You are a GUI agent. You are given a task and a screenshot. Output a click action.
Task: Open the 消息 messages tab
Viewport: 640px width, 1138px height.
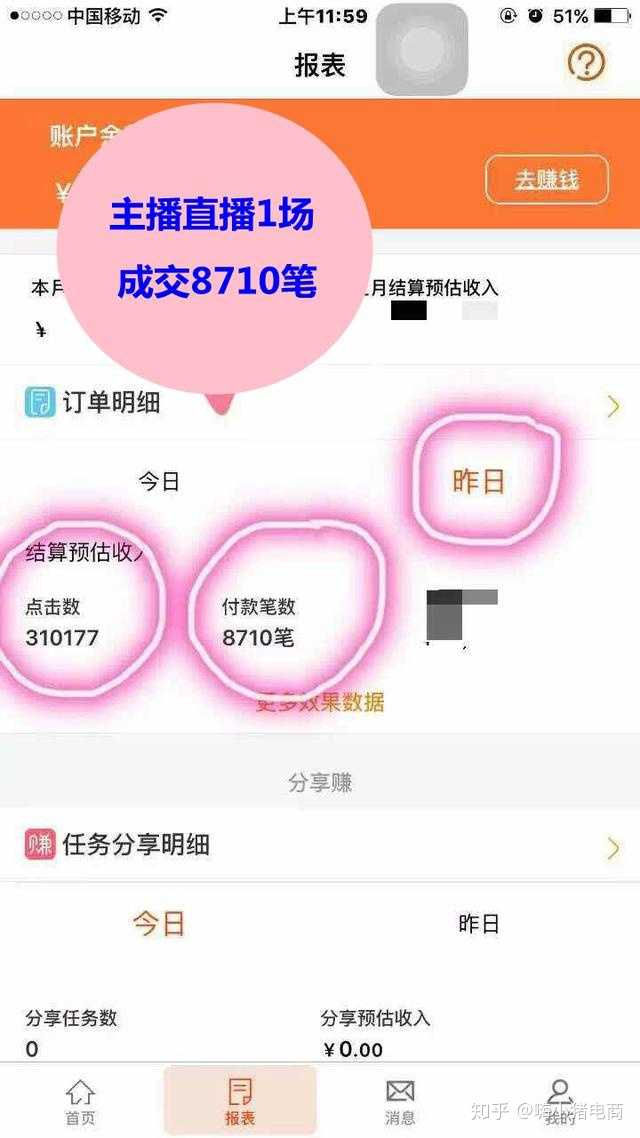click(x=400, y=1101)
